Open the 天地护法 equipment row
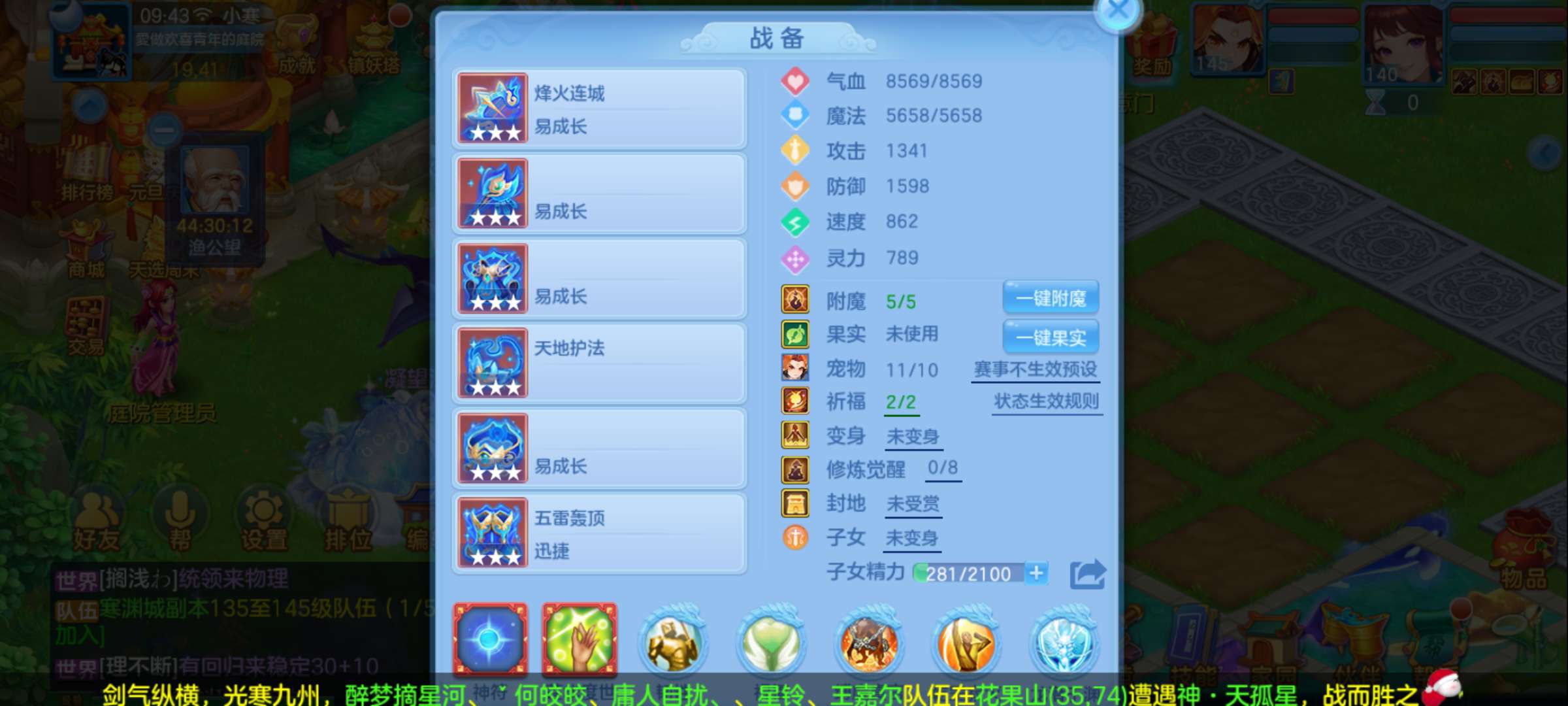The width and height of the screenshot is (1568, 706). click(599, 363)
